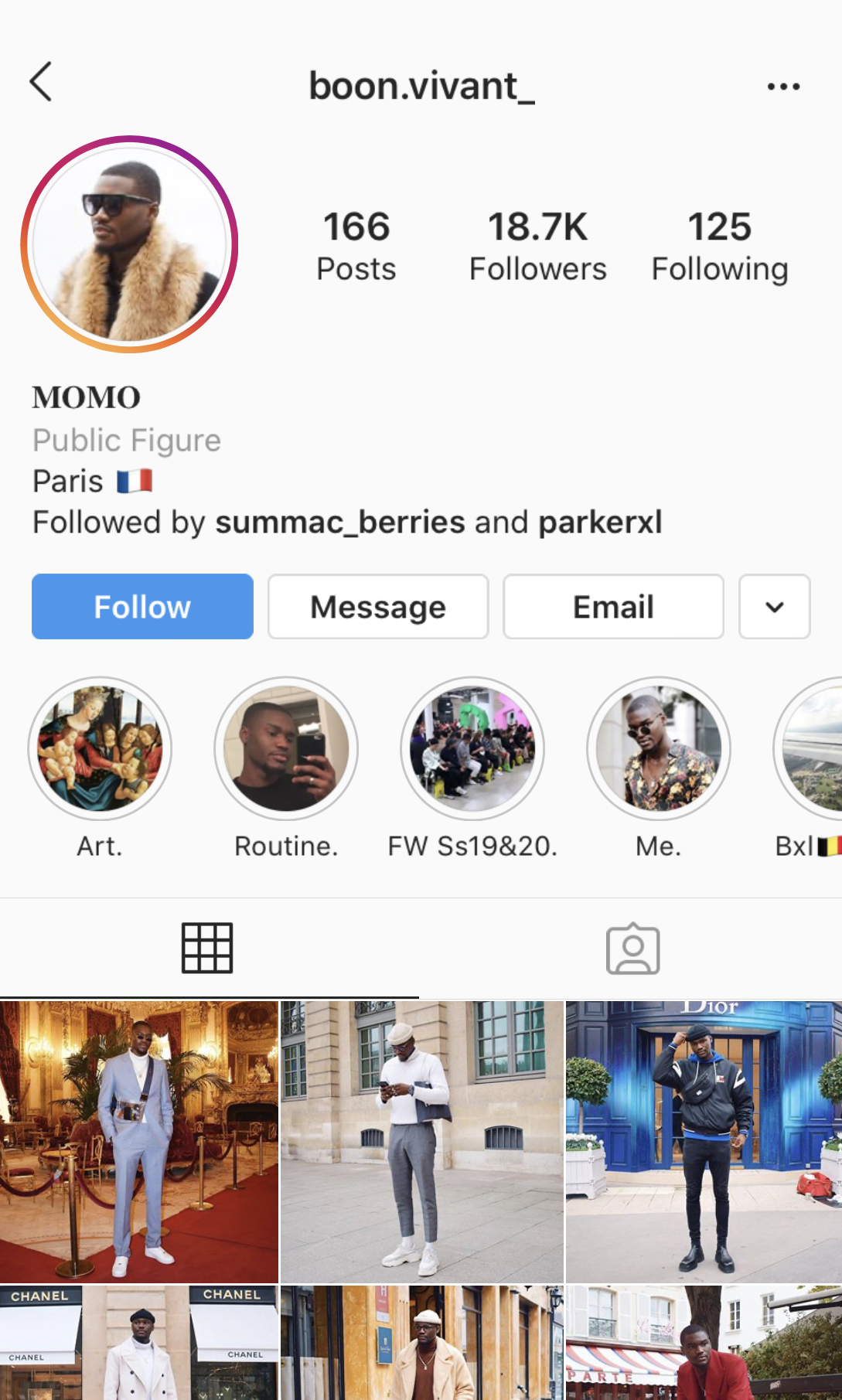This screenshot has width=842, height=1400.
Task: View the 125 Following list
Action: (x=719, y=246)
